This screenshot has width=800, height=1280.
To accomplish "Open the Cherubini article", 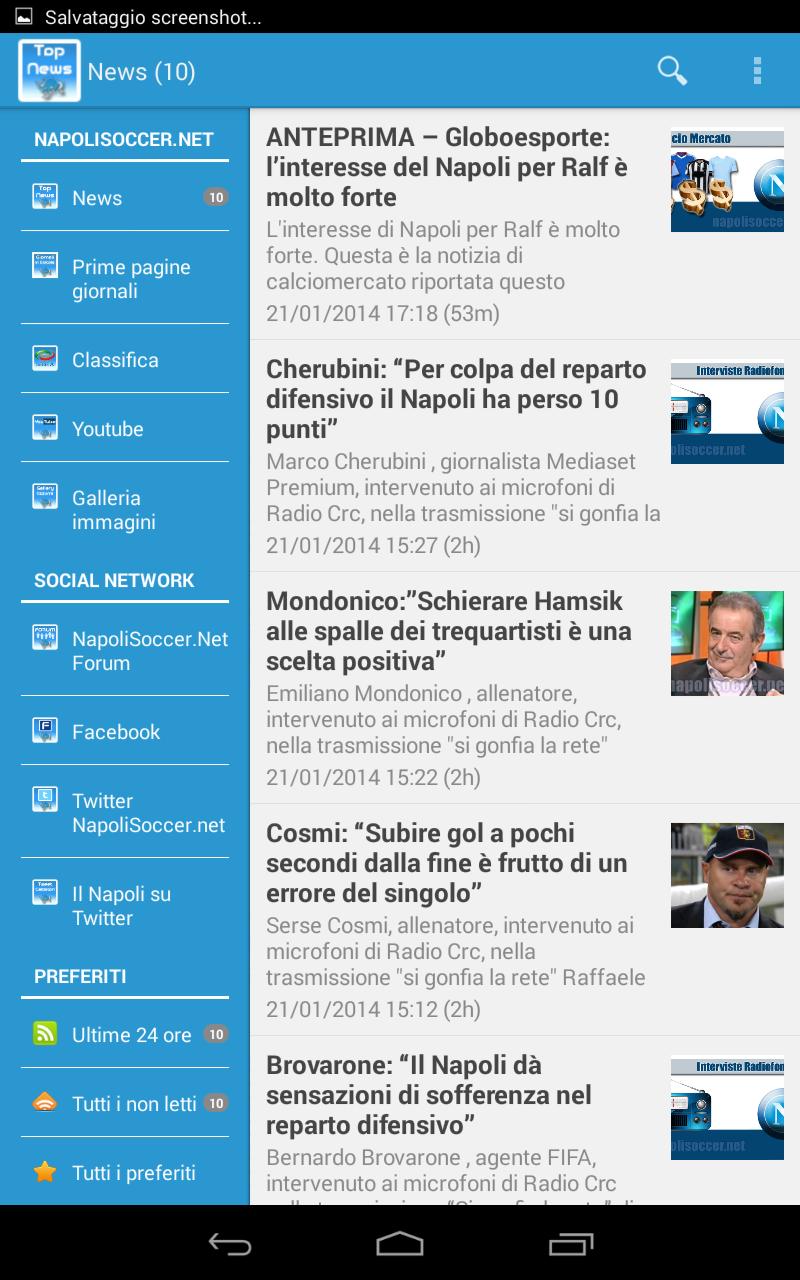I will 460,456.
